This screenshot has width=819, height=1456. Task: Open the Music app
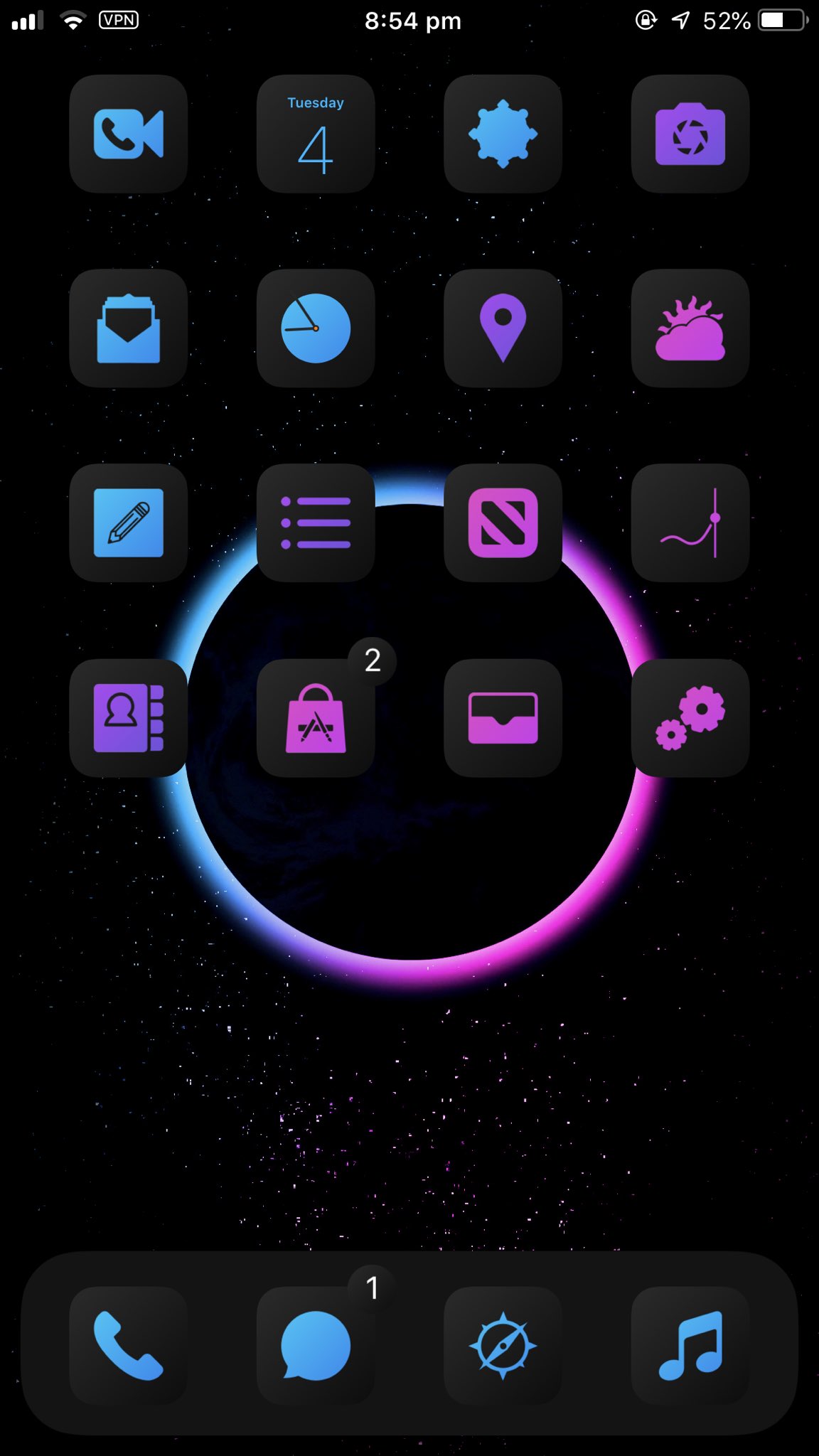(x=690, y=1345)
